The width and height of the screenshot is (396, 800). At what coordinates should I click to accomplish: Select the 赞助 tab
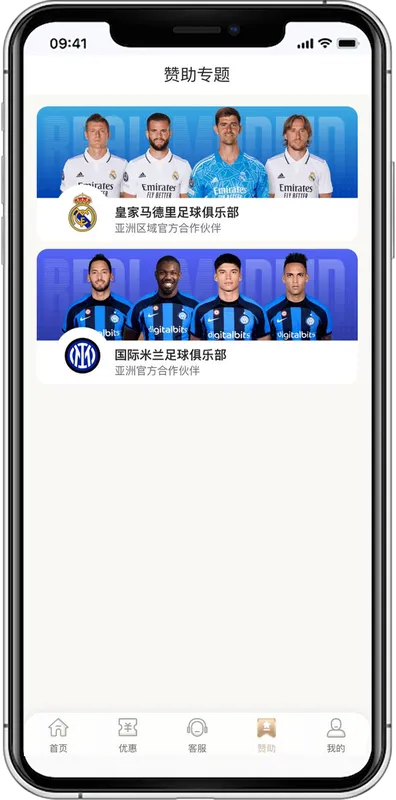tap(266, 735)
